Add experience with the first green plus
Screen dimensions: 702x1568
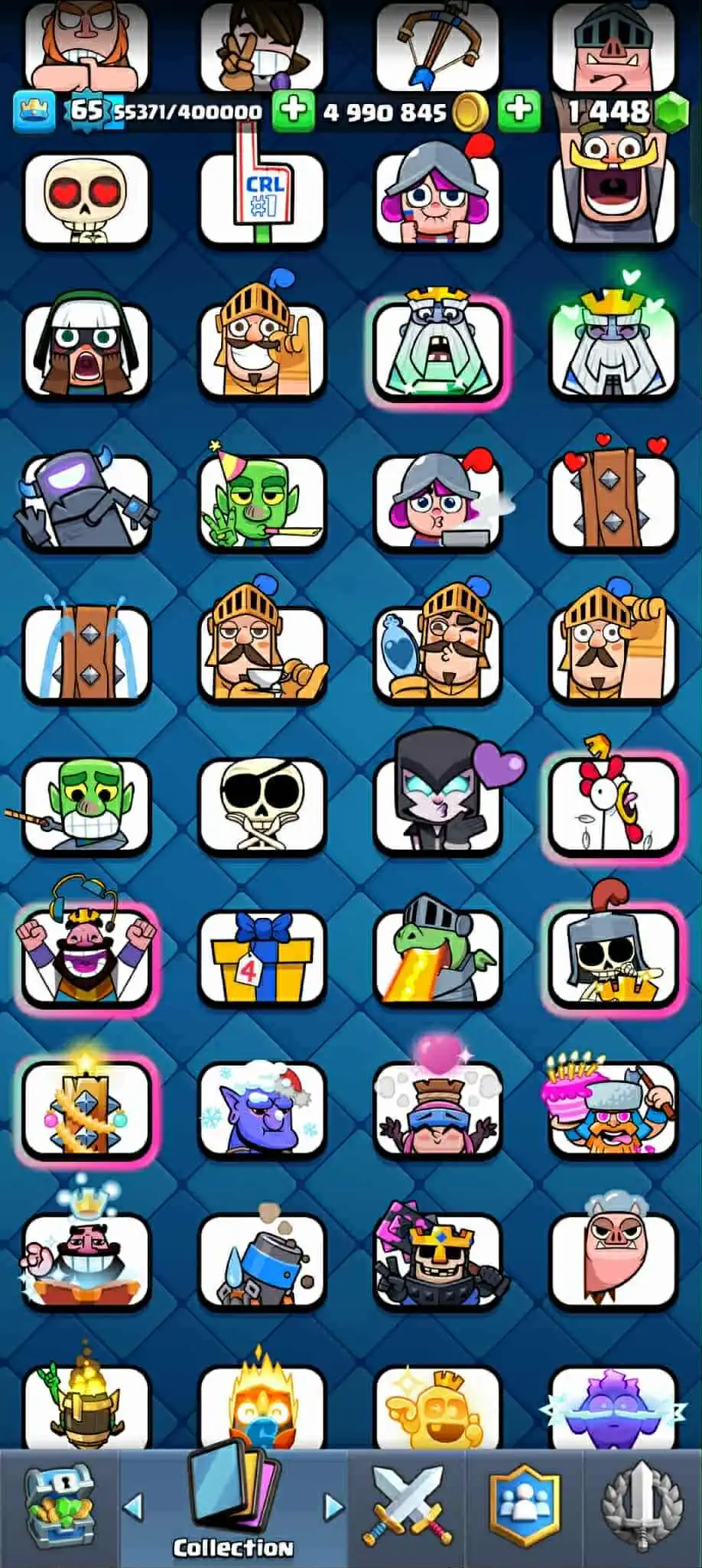click(292, 112)
